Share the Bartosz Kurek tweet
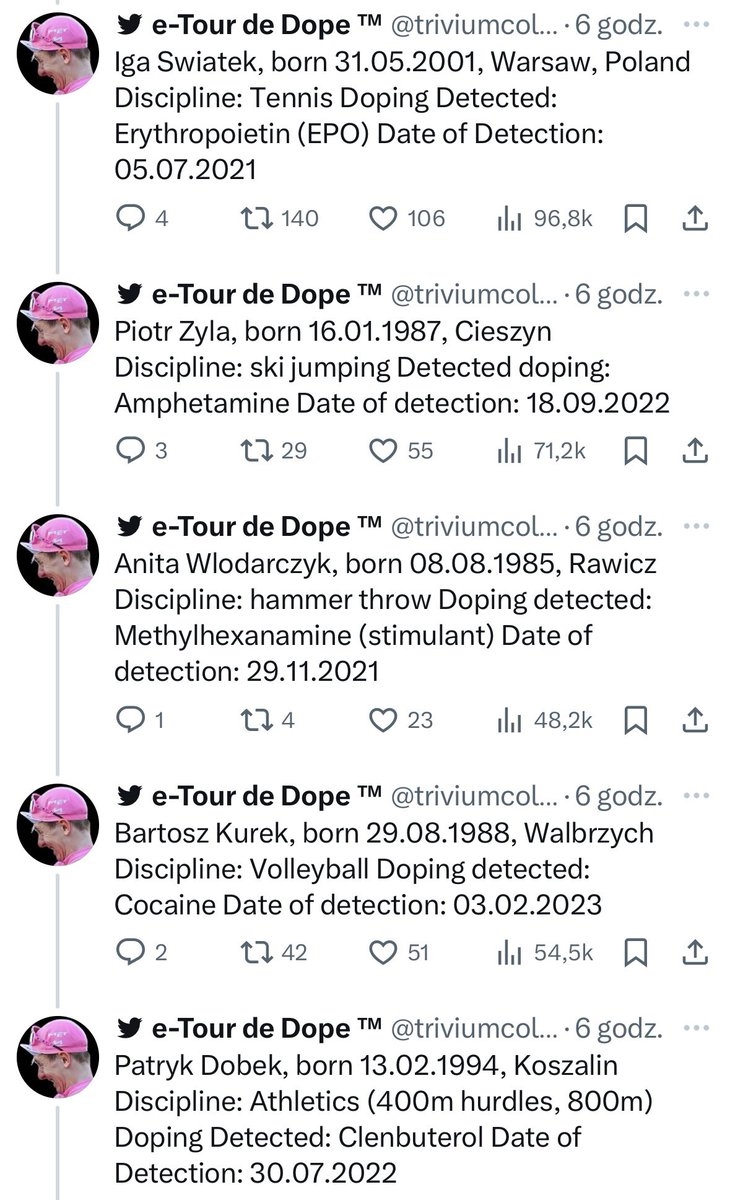730x1200 pixels. pos(696,953)
